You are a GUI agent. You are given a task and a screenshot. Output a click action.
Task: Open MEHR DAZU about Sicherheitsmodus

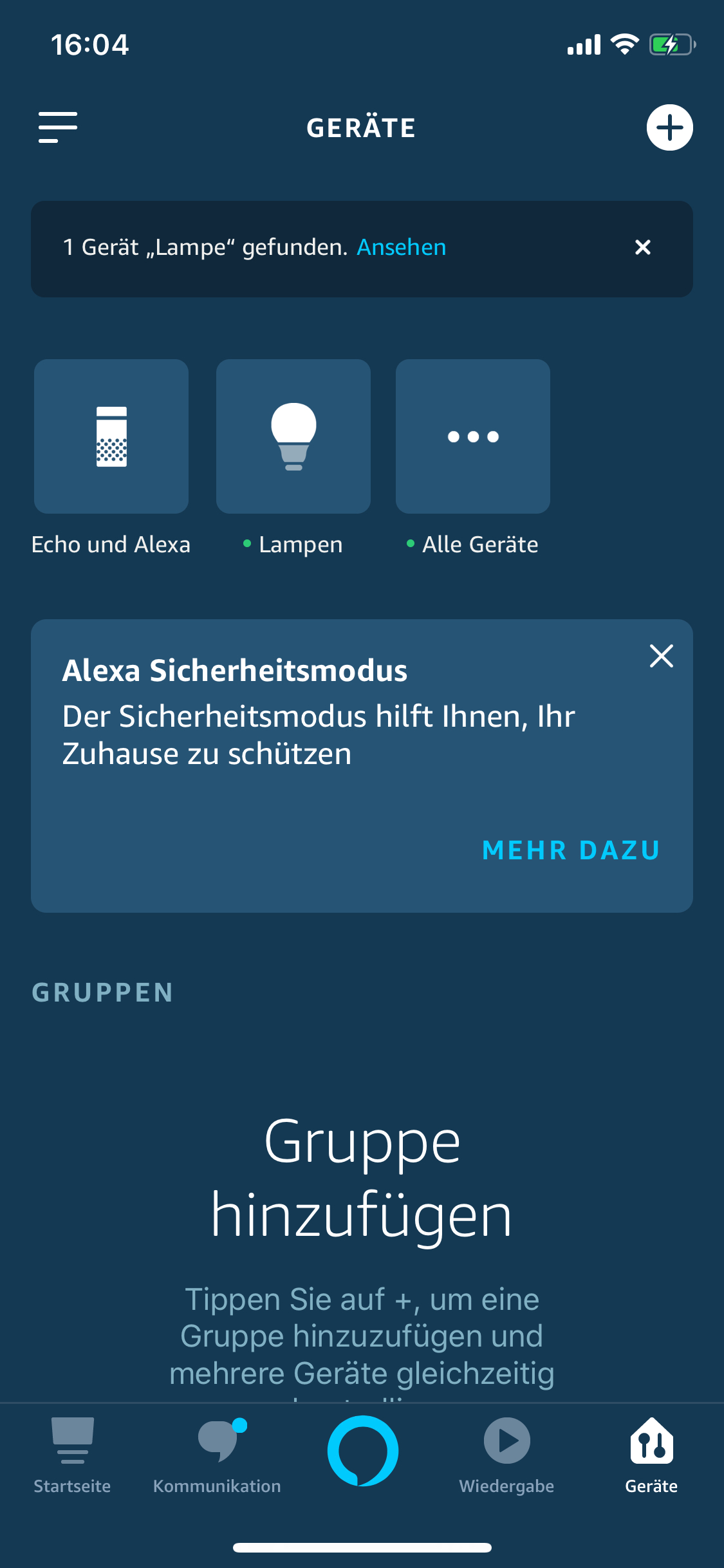(x=570, y=851)
